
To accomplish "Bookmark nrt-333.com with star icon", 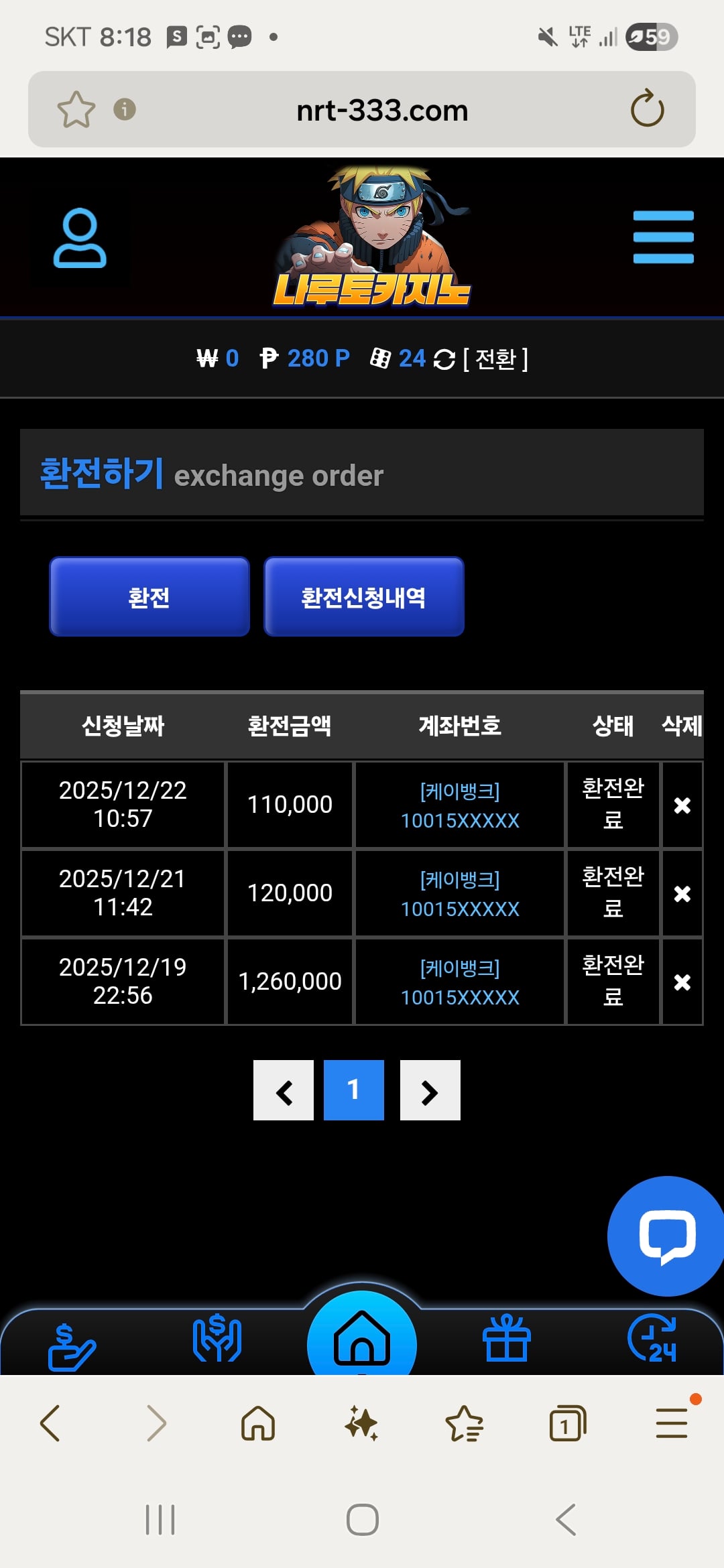I will (x=76, y=109).
